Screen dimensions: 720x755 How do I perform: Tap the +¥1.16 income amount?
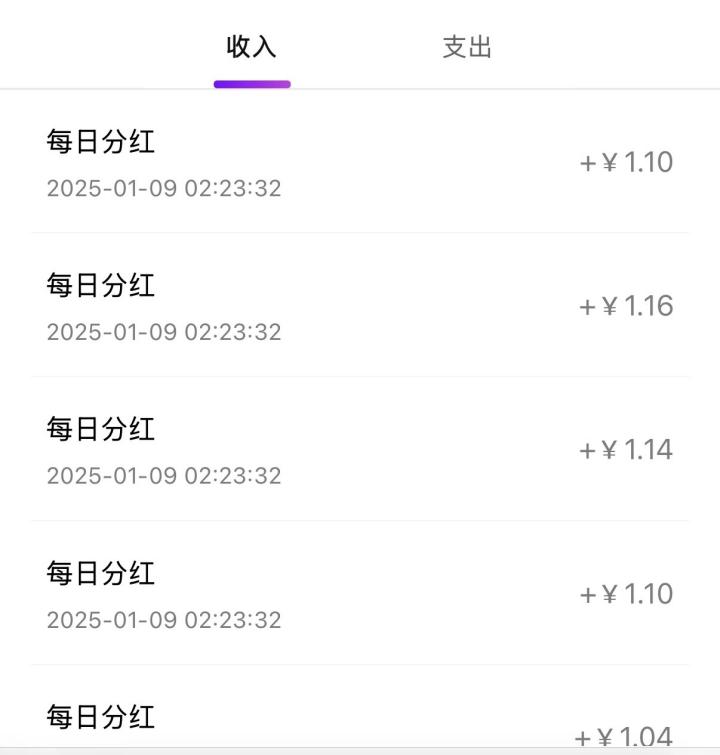(625, 305)
